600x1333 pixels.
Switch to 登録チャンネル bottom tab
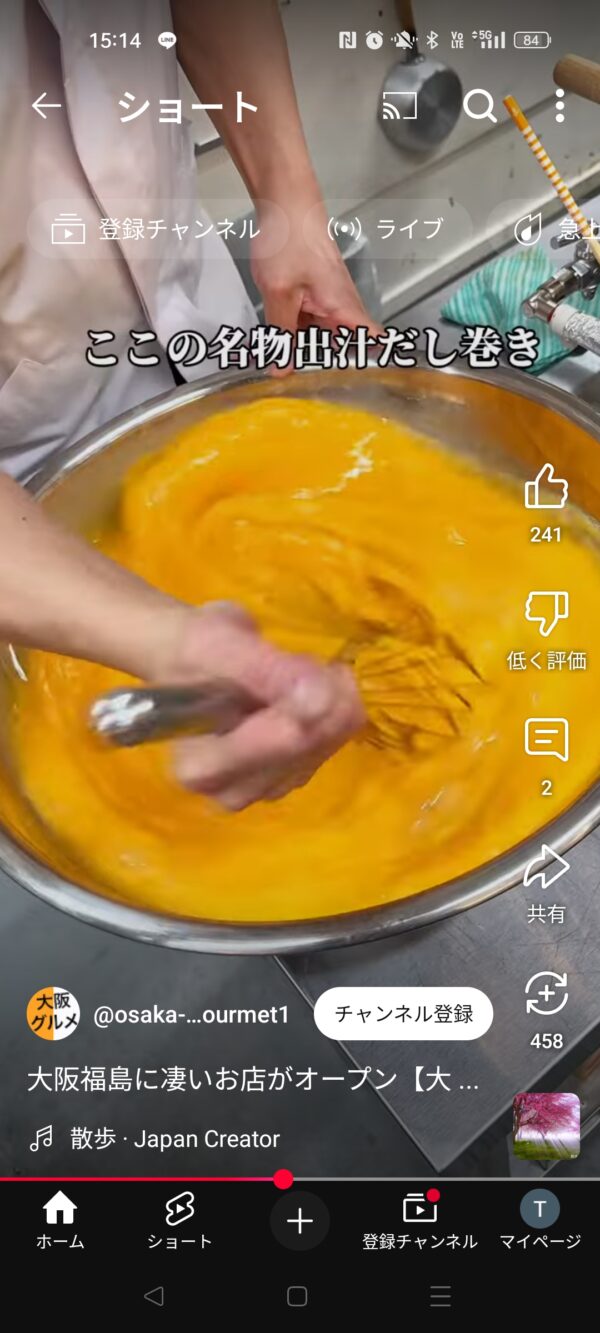click(x=419, y=1220)
